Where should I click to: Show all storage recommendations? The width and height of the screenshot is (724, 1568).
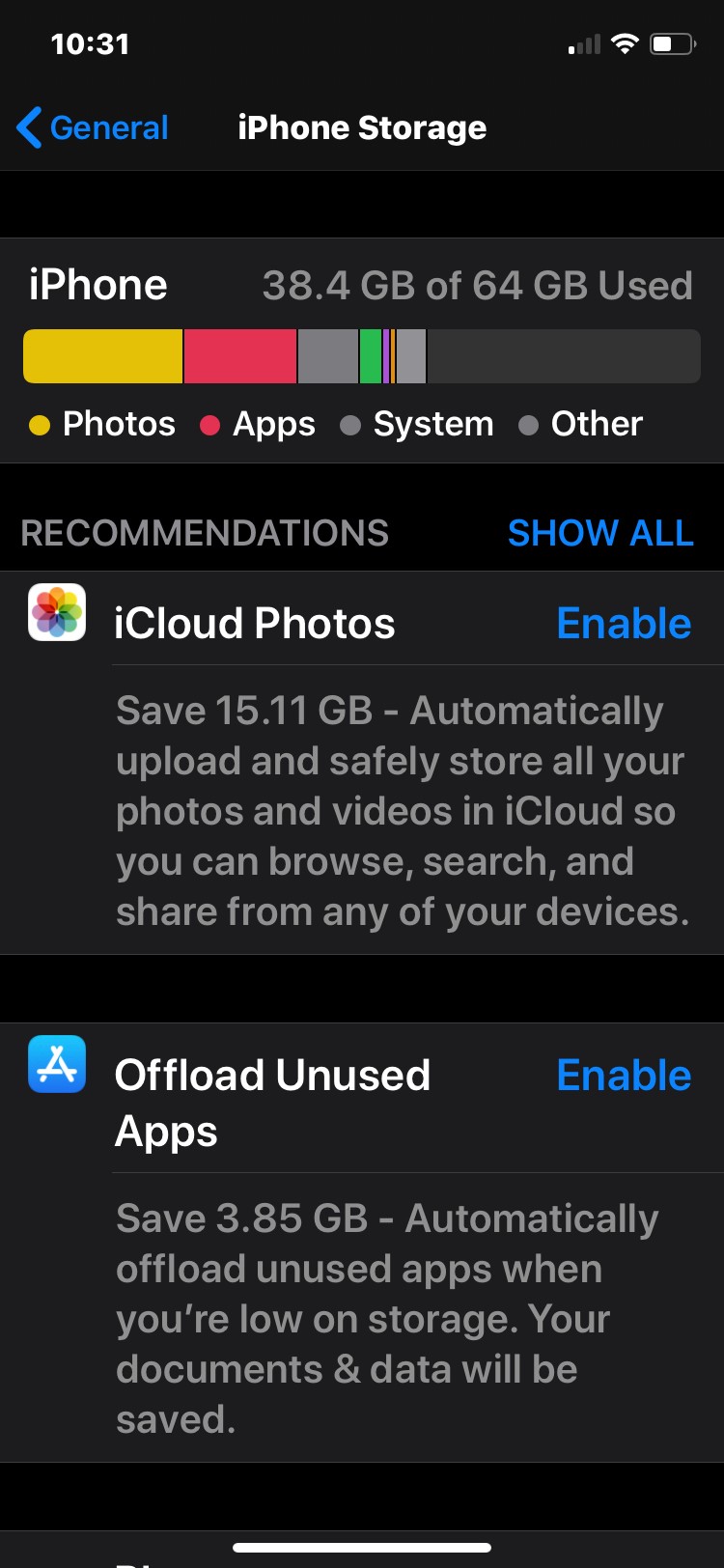(600, 533)
